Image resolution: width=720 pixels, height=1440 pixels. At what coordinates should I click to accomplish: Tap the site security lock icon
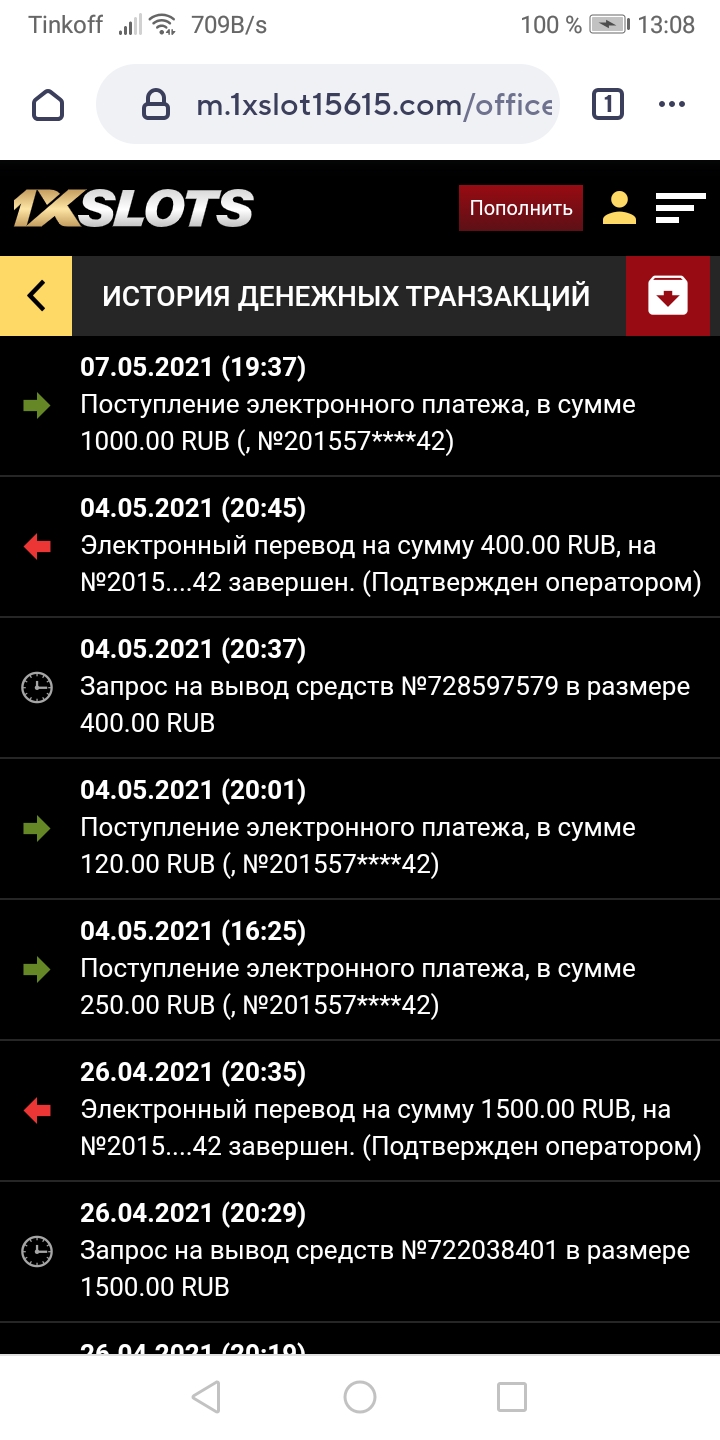tap(155, 104)
